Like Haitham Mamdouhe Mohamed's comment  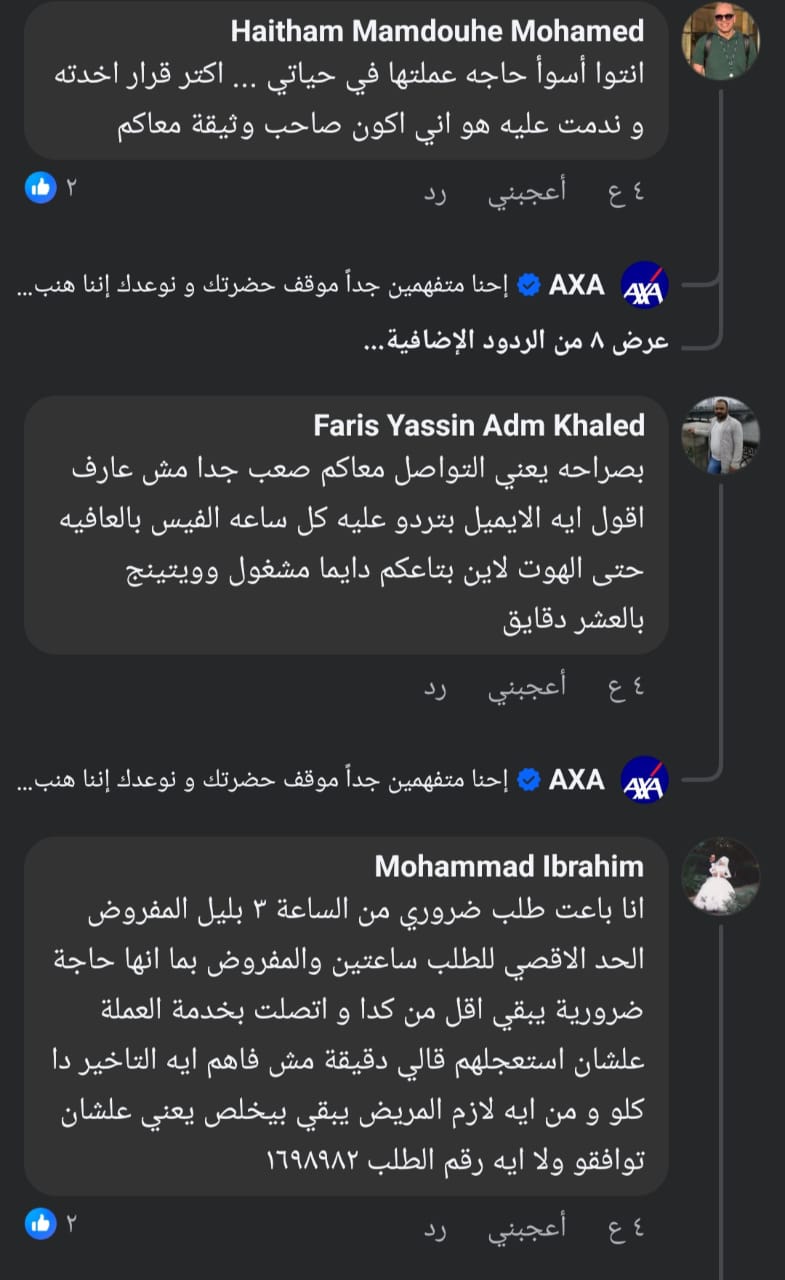[526, 192]
